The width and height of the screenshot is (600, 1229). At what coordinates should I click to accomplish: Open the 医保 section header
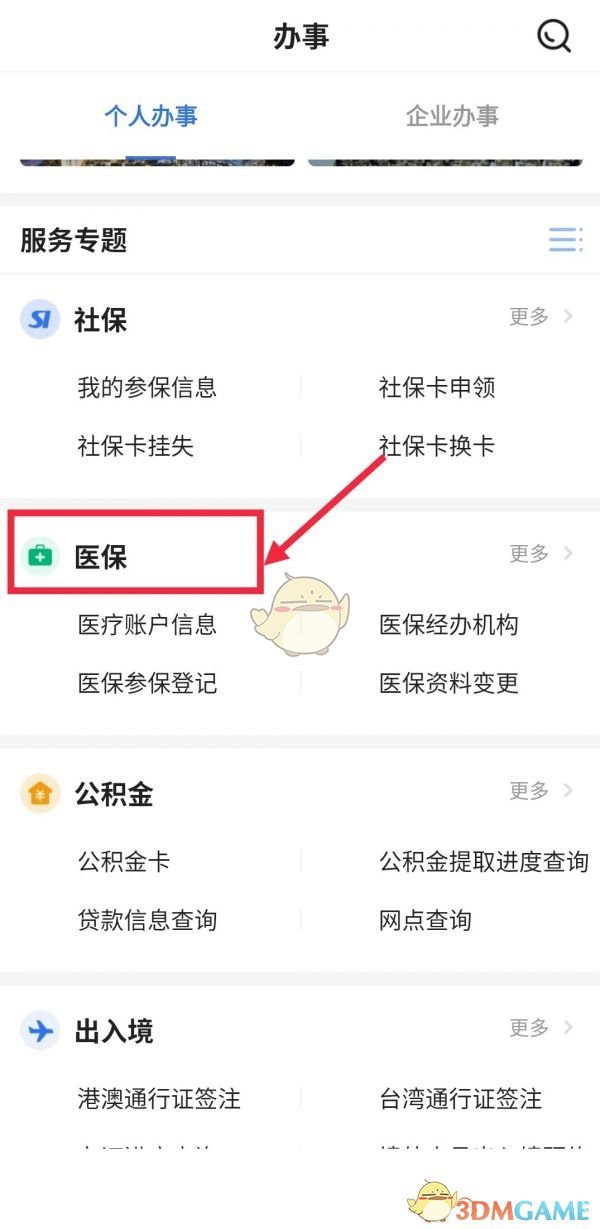[x=100, y=556]
